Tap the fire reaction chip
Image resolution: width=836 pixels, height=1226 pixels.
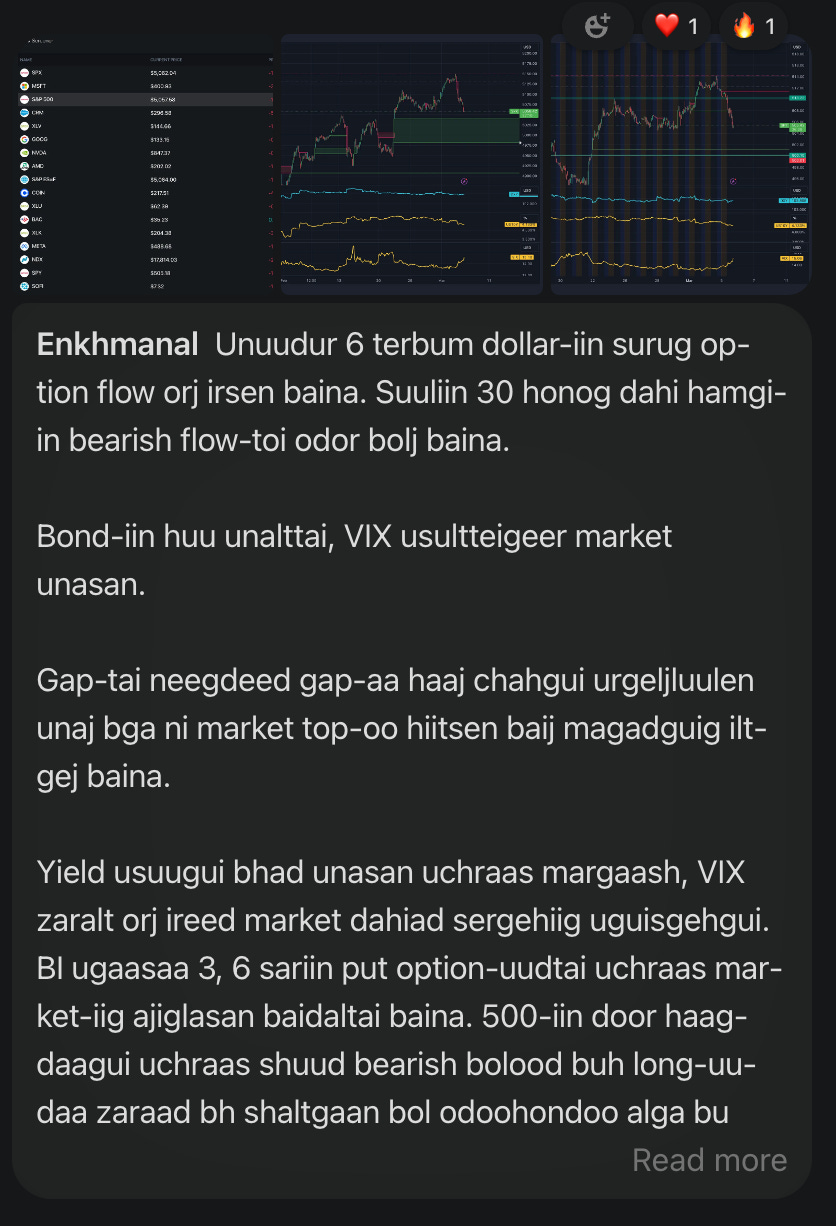[x=754, y=27]
